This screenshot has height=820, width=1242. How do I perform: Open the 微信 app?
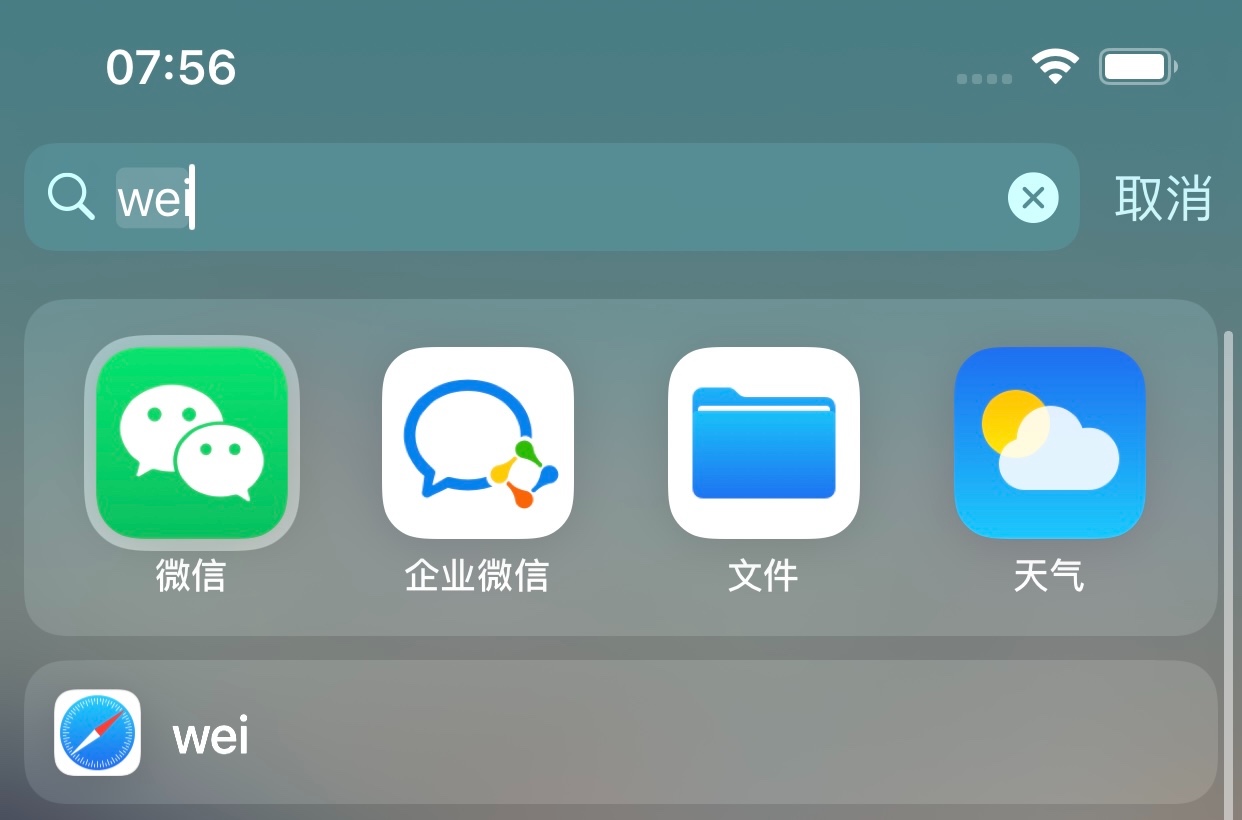click(192, 443)
